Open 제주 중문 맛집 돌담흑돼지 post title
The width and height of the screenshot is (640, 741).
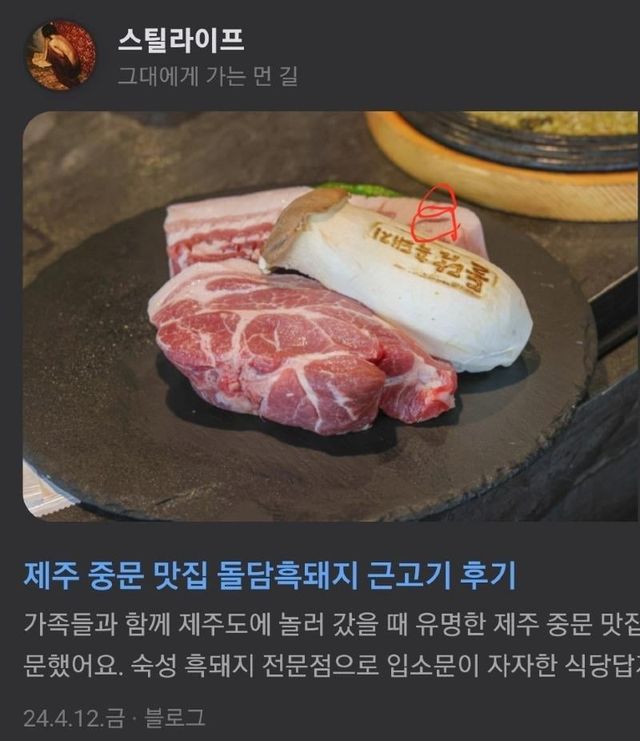pyautogui.click(x=270, y=575)
